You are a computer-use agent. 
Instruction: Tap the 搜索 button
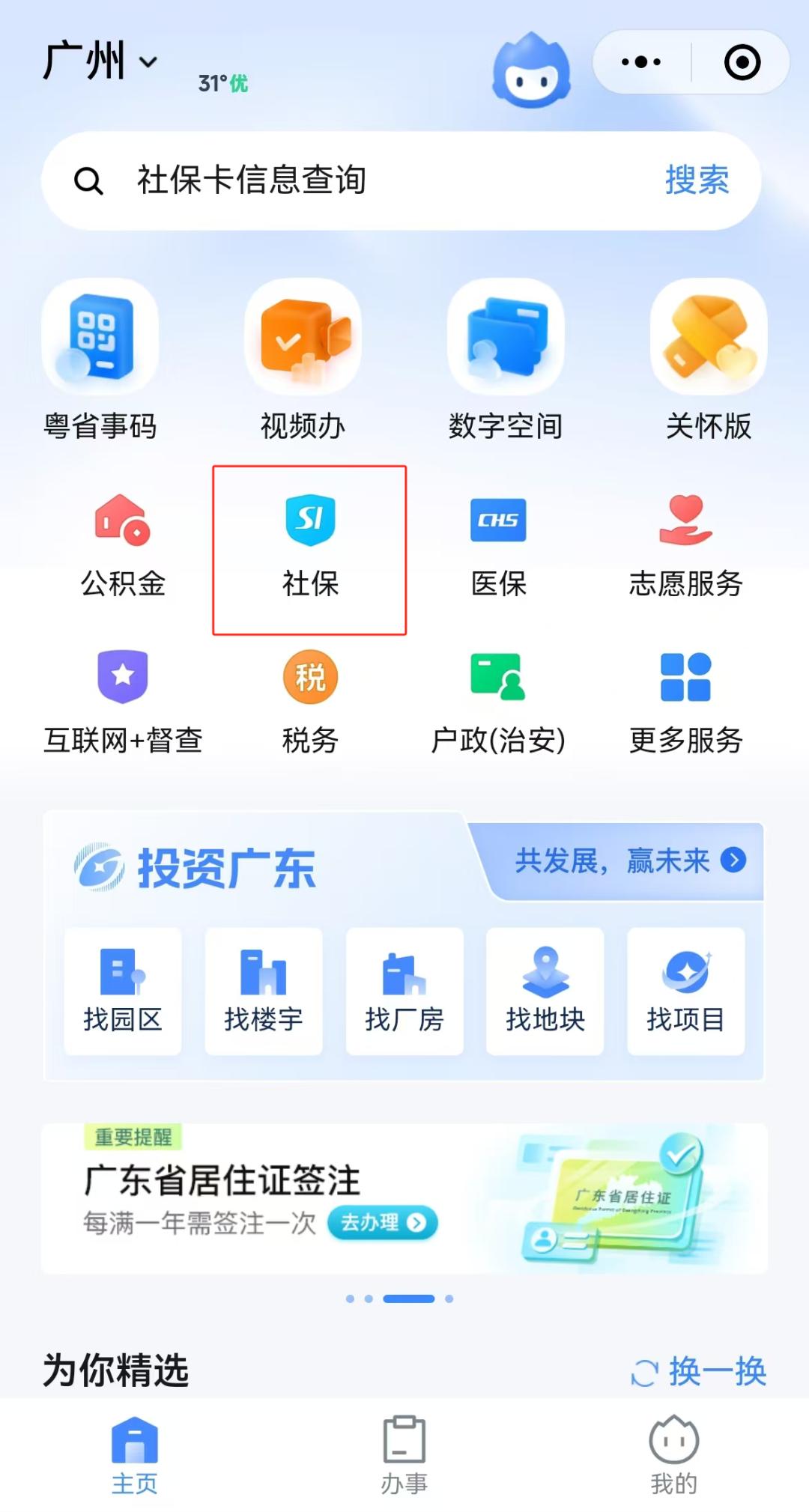[697, 180]
